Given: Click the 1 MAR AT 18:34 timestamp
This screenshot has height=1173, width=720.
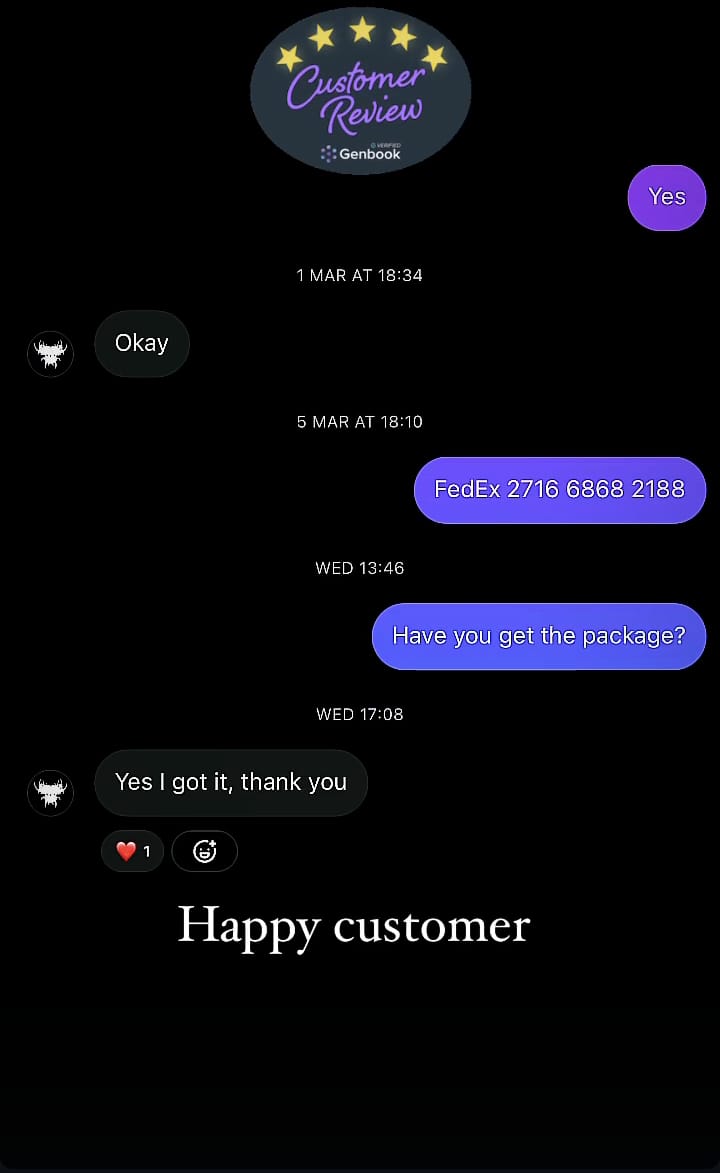Looking at the screenshot, I should pos(360,275).
